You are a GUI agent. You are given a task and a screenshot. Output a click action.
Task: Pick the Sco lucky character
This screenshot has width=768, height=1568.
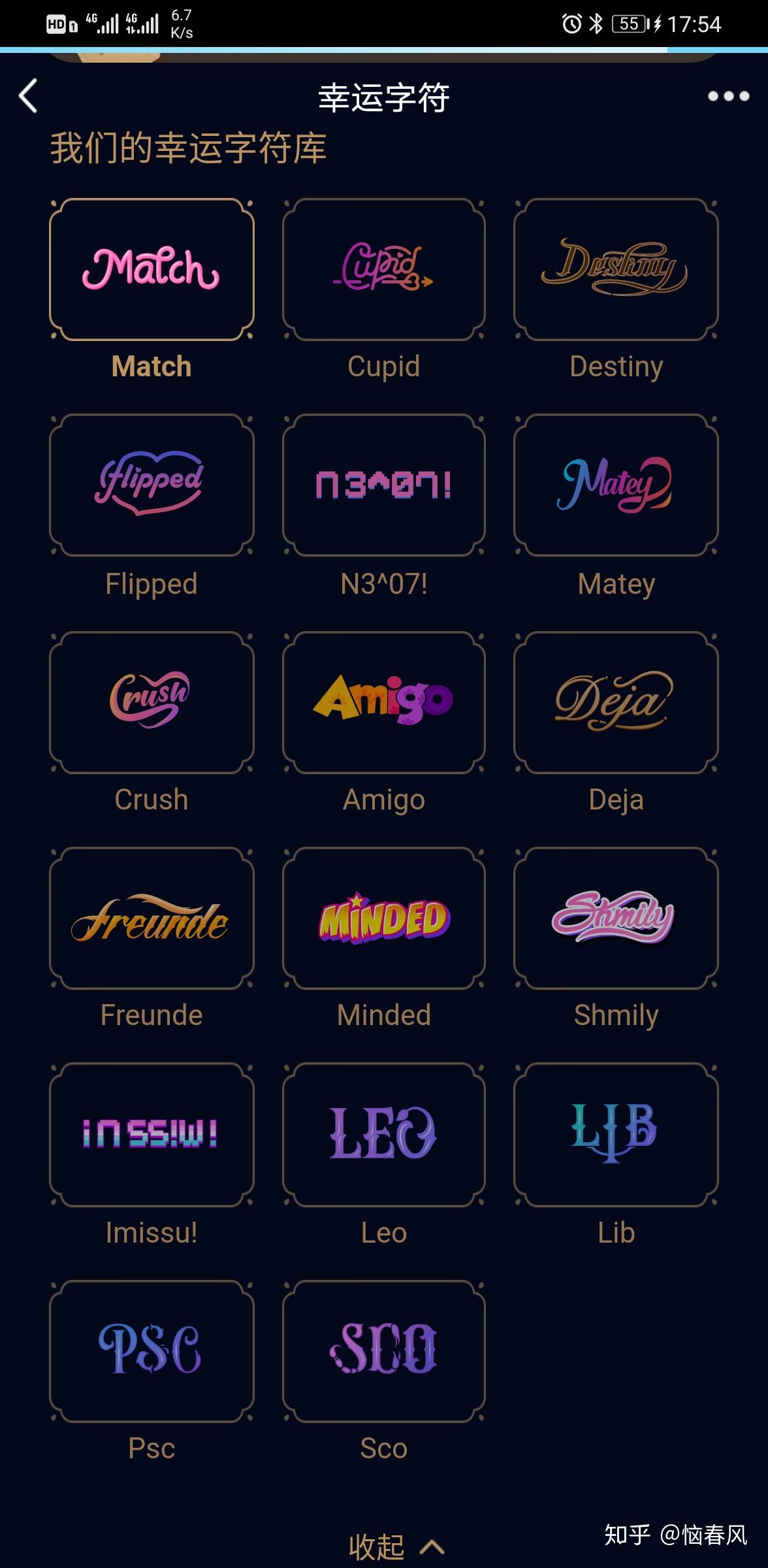384,1351
